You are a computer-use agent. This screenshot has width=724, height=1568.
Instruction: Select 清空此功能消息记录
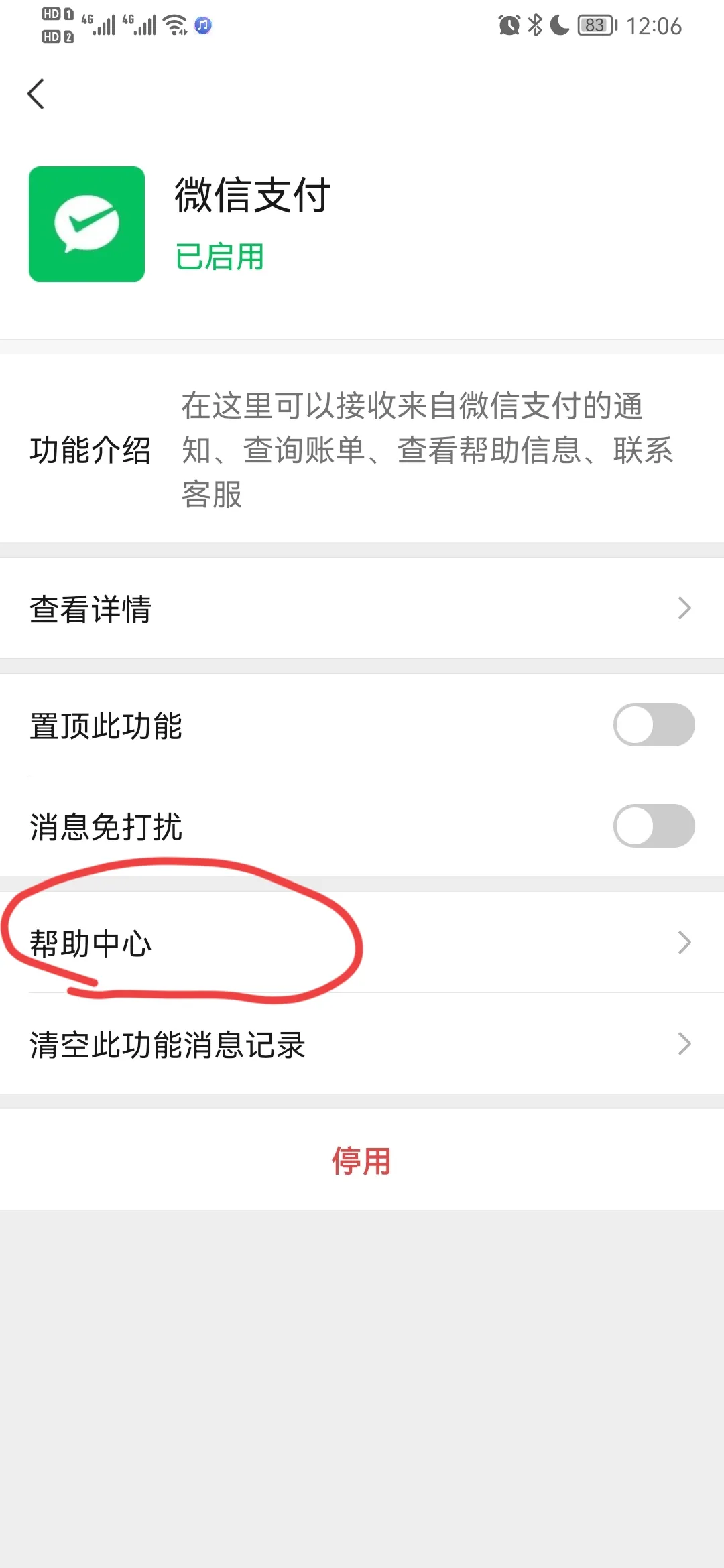click(362, 1043)
